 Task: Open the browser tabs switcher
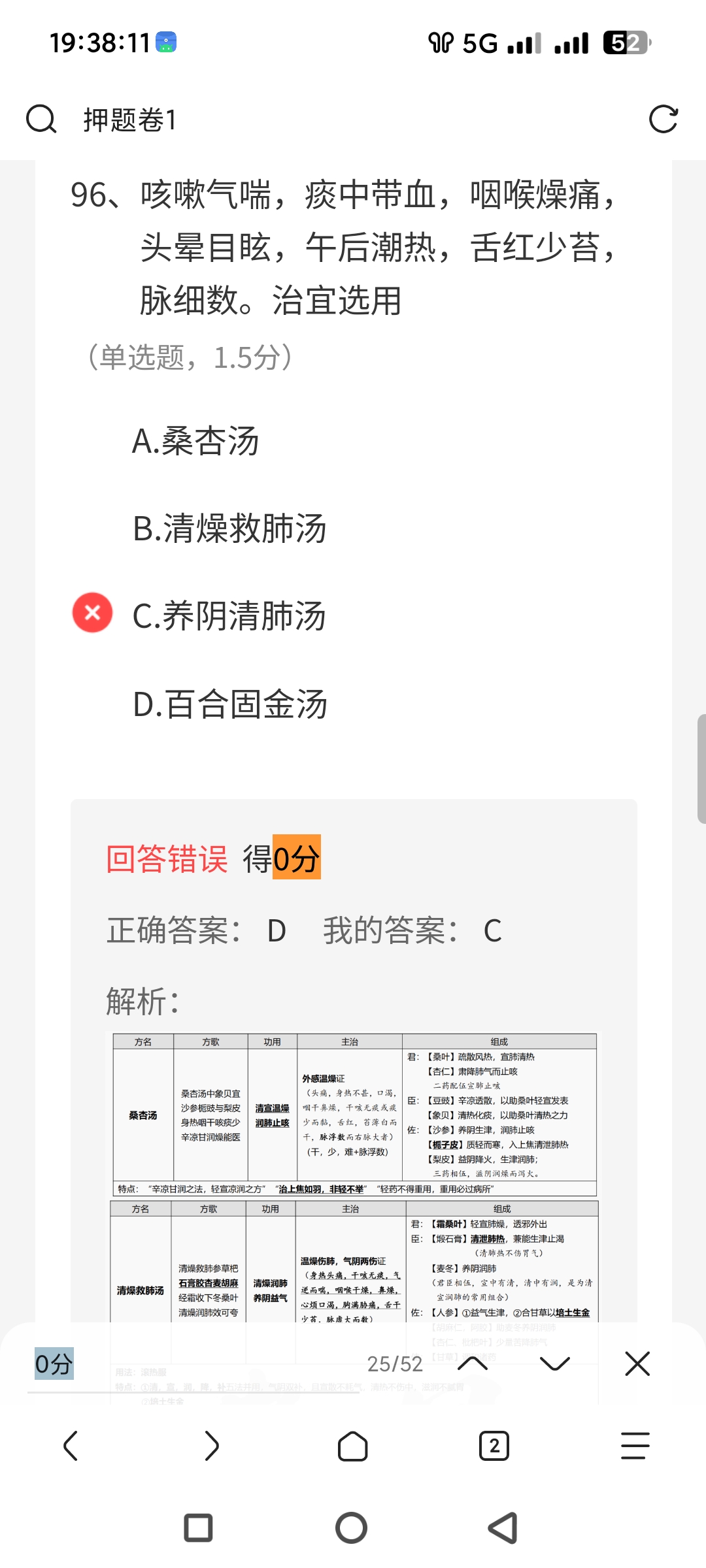[494, 1446]
